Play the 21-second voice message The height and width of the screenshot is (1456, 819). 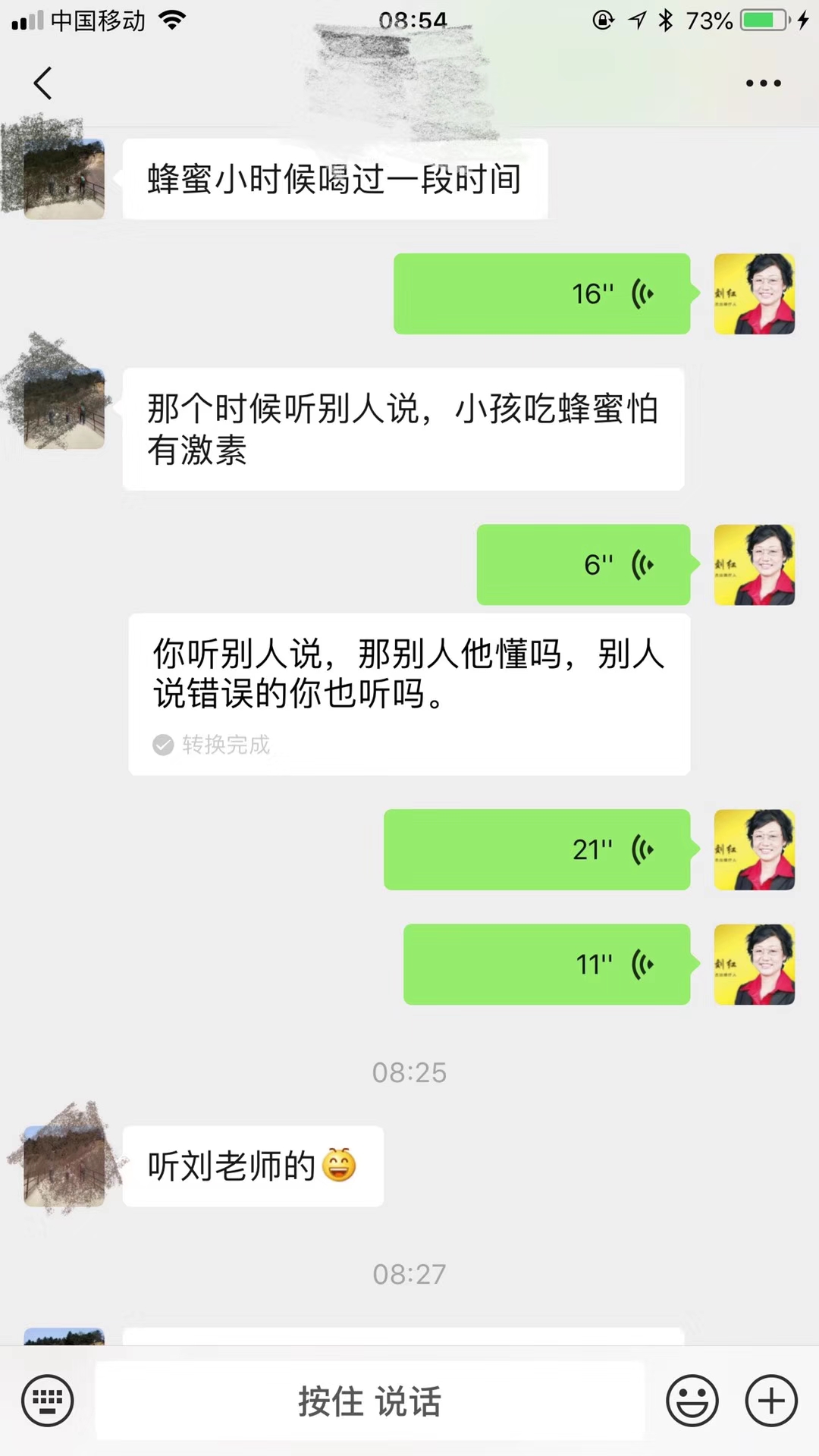click(x=537, y=849)
